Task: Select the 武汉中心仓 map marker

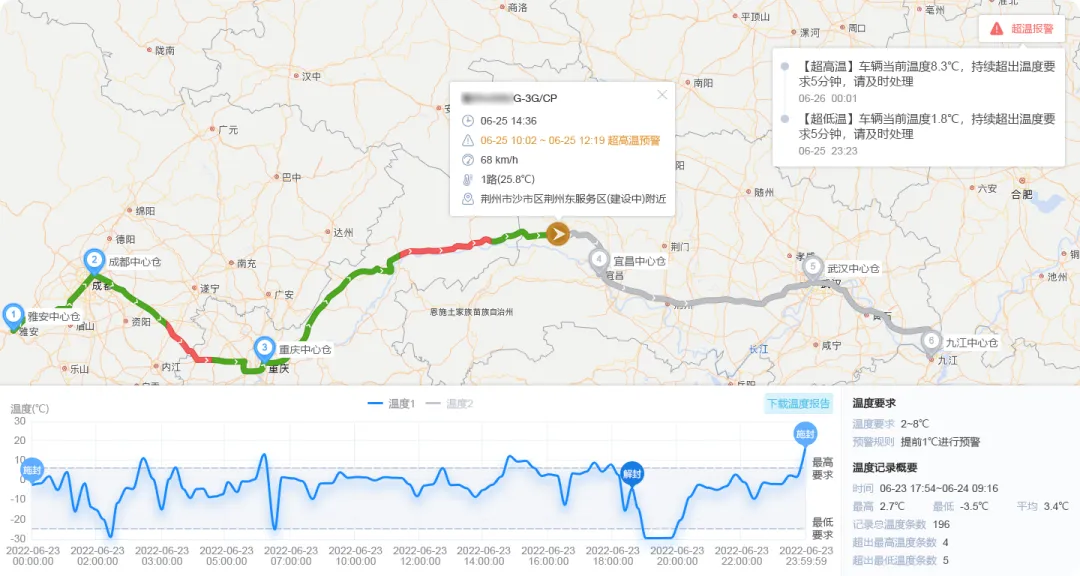Action: click(813, 267)
